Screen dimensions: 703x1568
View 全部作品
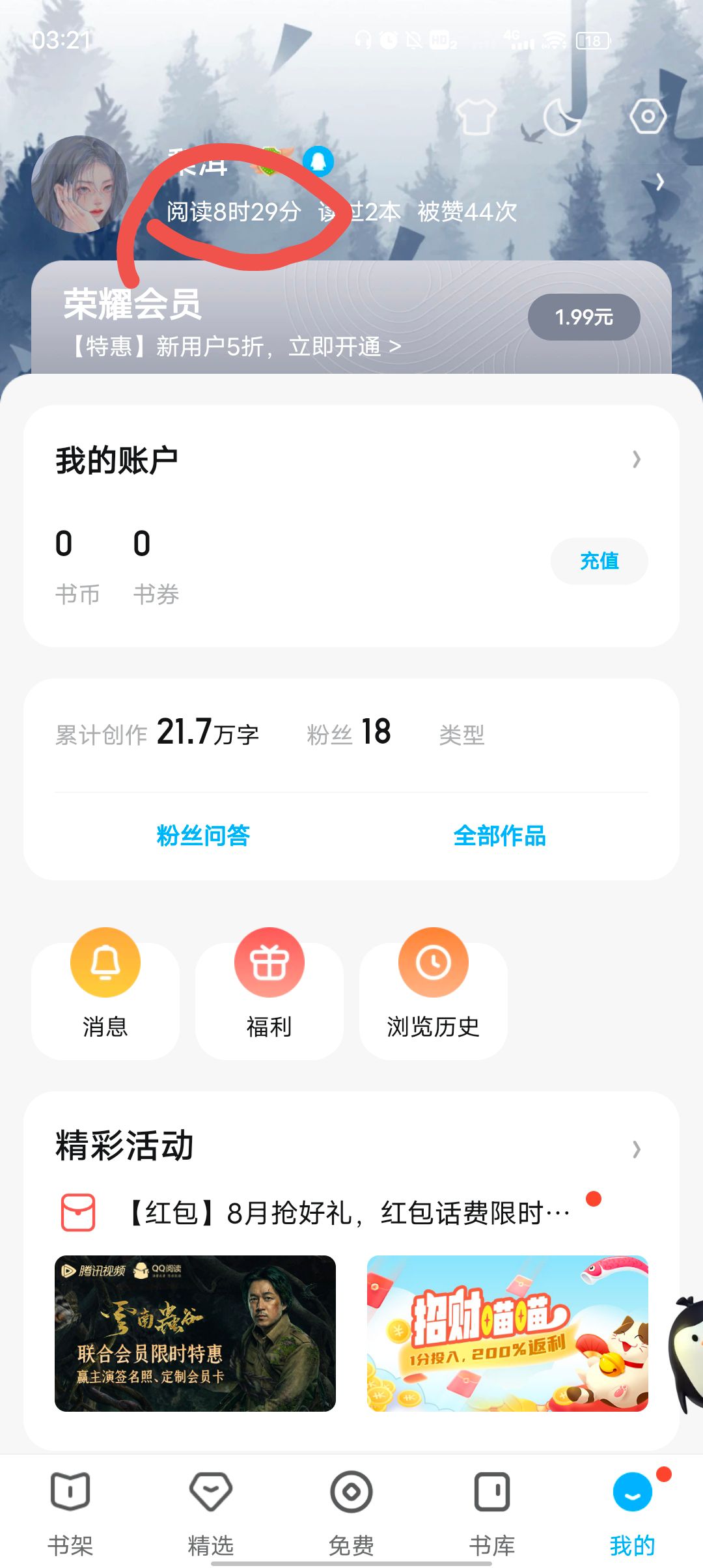(x=499, y=835)
